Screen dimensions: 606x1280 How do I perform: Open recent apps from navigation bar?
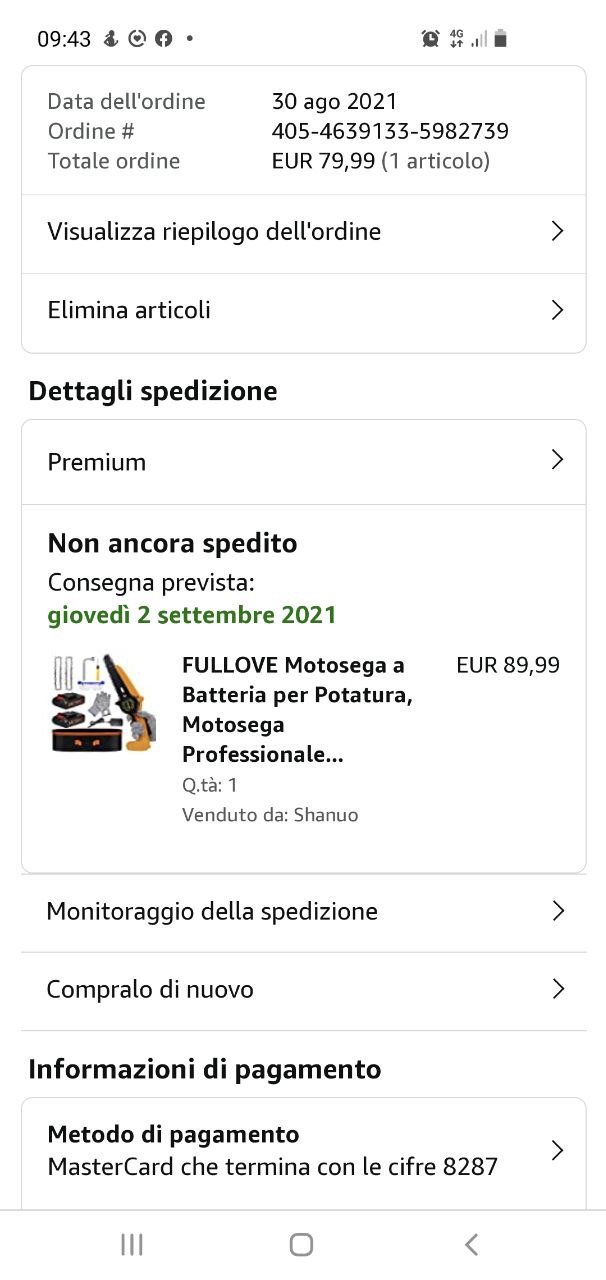(131, 1245)
